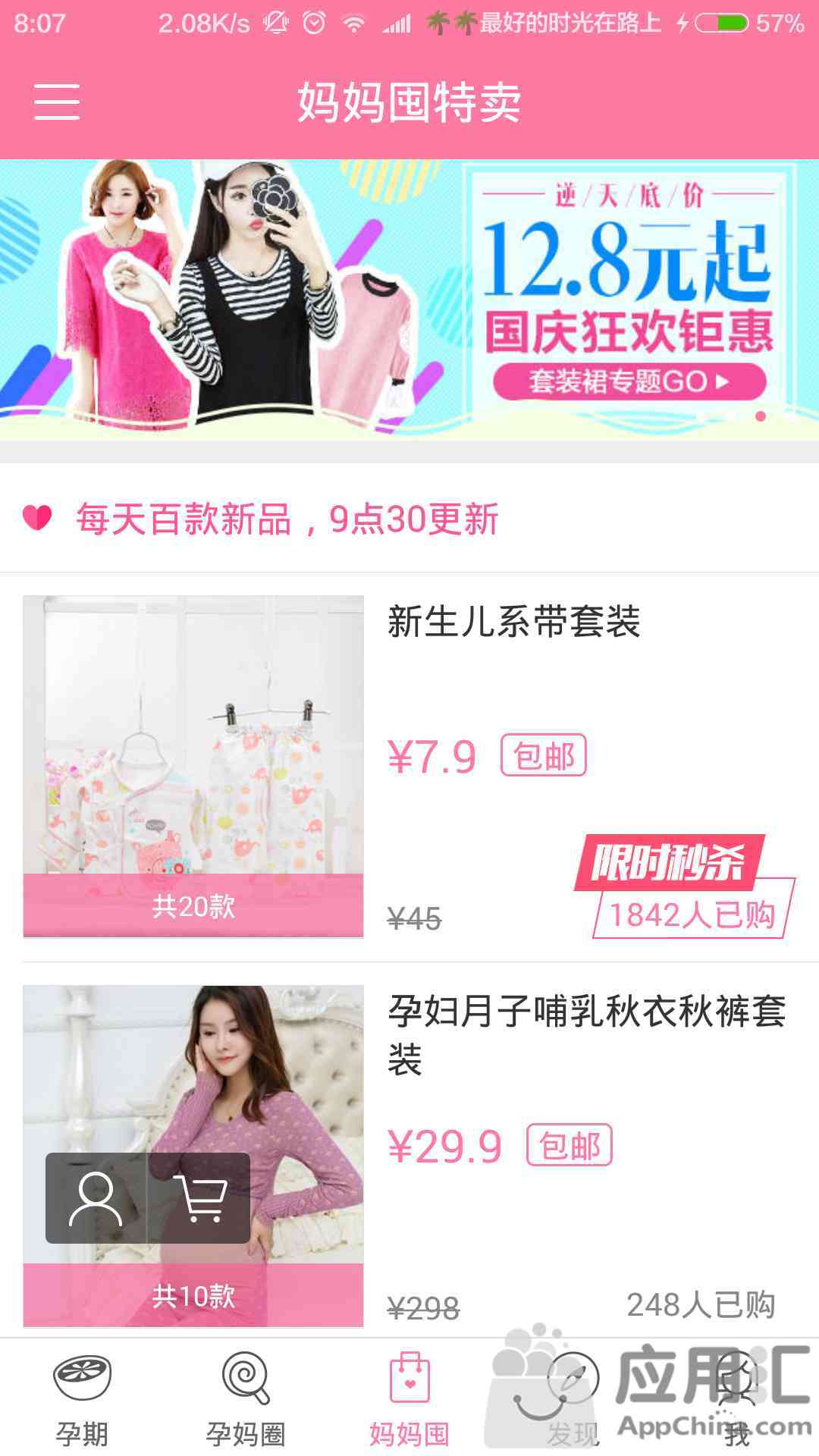Open the 我 tab
819x1456 pixels.
737,1399
